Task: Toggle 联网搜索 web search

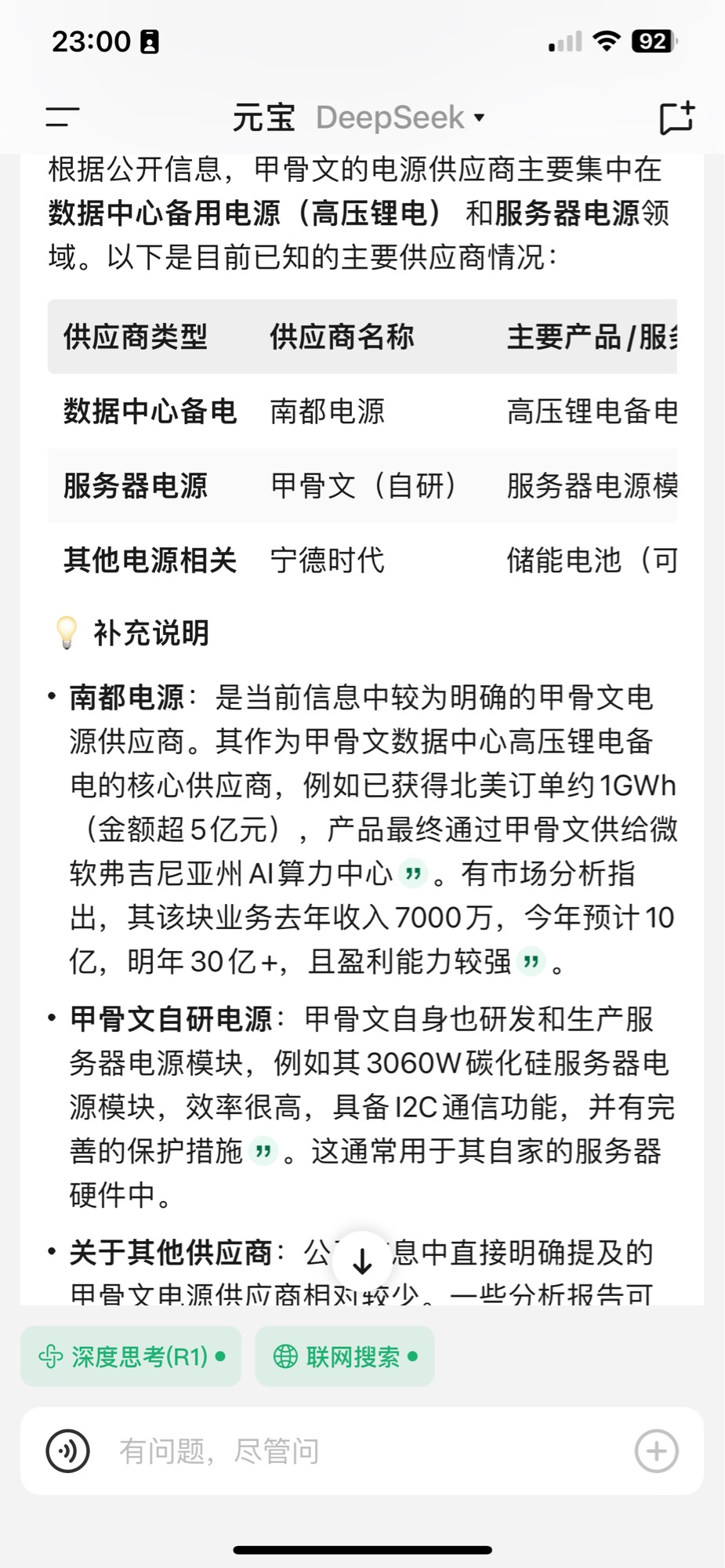Action: click(345, 1356)
